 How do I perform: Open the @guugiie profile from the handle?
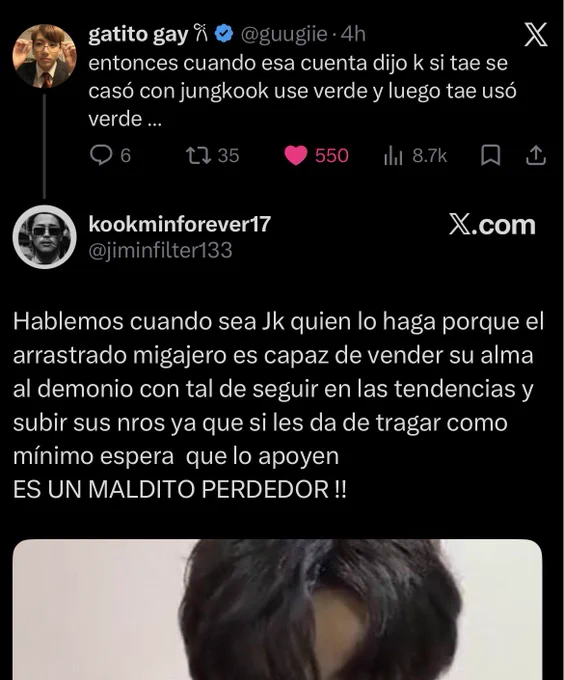tap(284, 34)
